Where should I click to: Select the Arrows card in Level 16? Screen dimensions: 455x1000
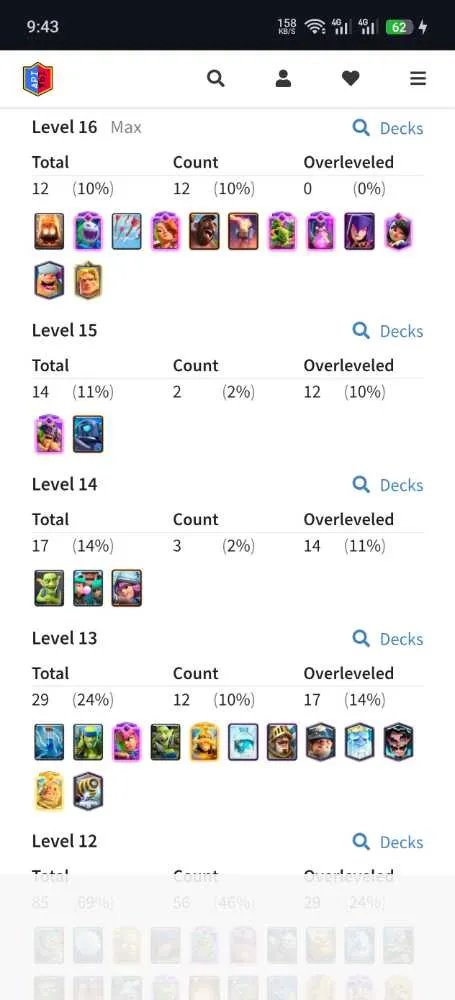pyautogui.click(x=126, y=231)
